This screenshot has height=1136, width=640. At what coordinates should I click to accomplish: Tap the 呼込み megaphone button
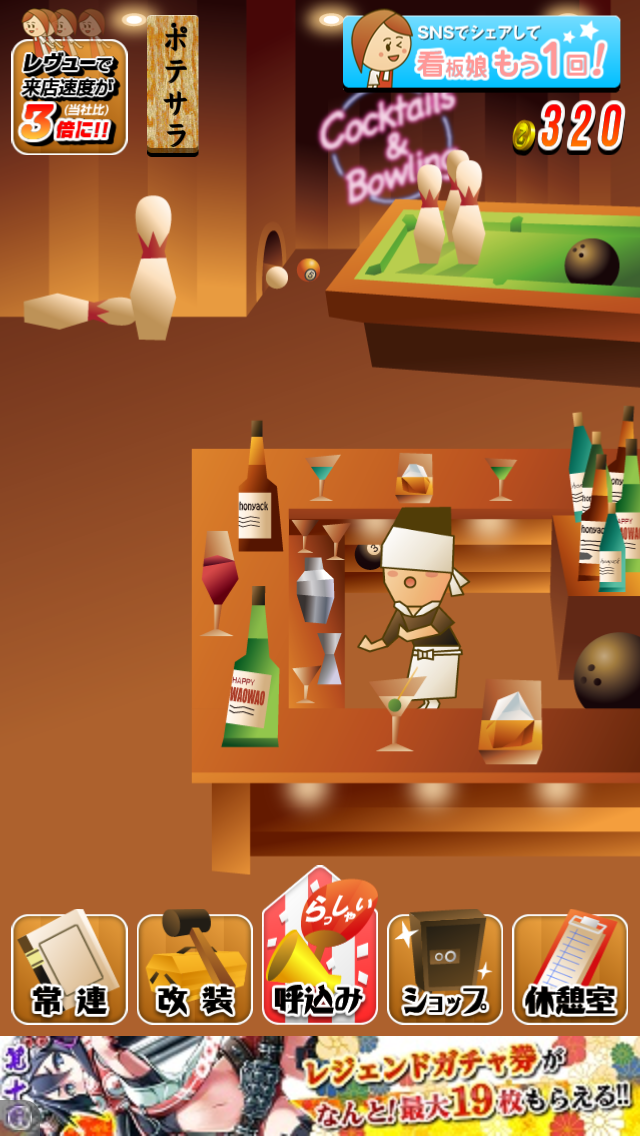319,955
